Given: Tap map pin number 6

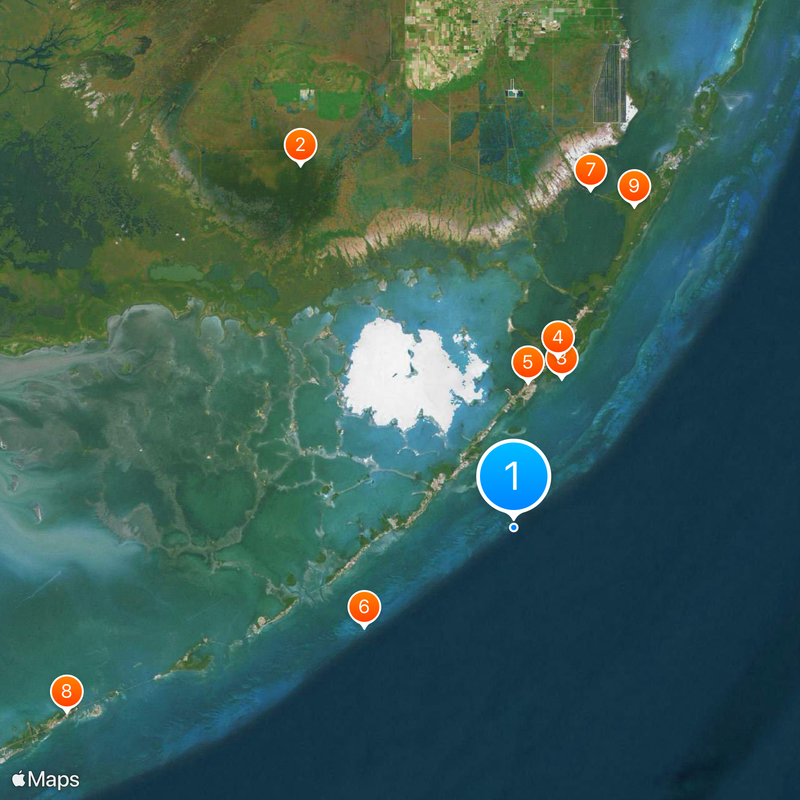Looking at the screenshot, I should point(364,606).
